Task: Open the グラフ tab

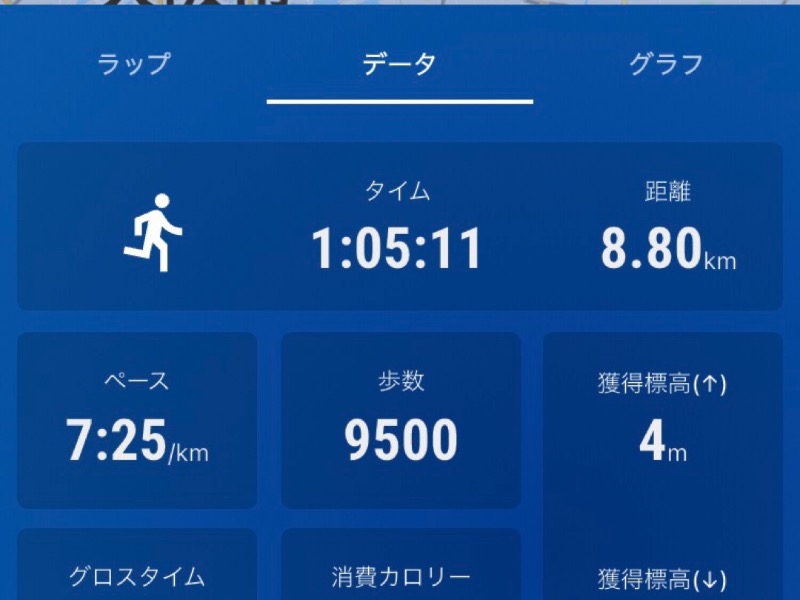Action: (665, 65)
